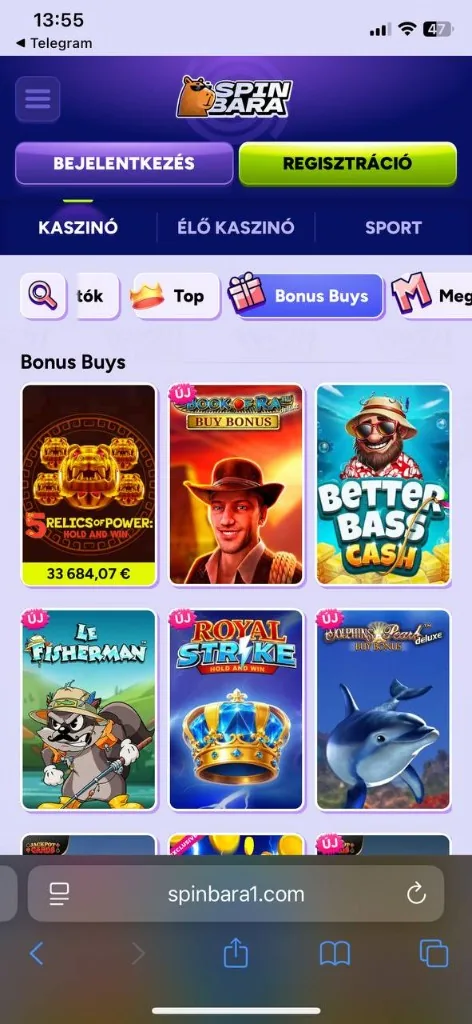
Task: Switch to the Sport tab
Action: 393,227
